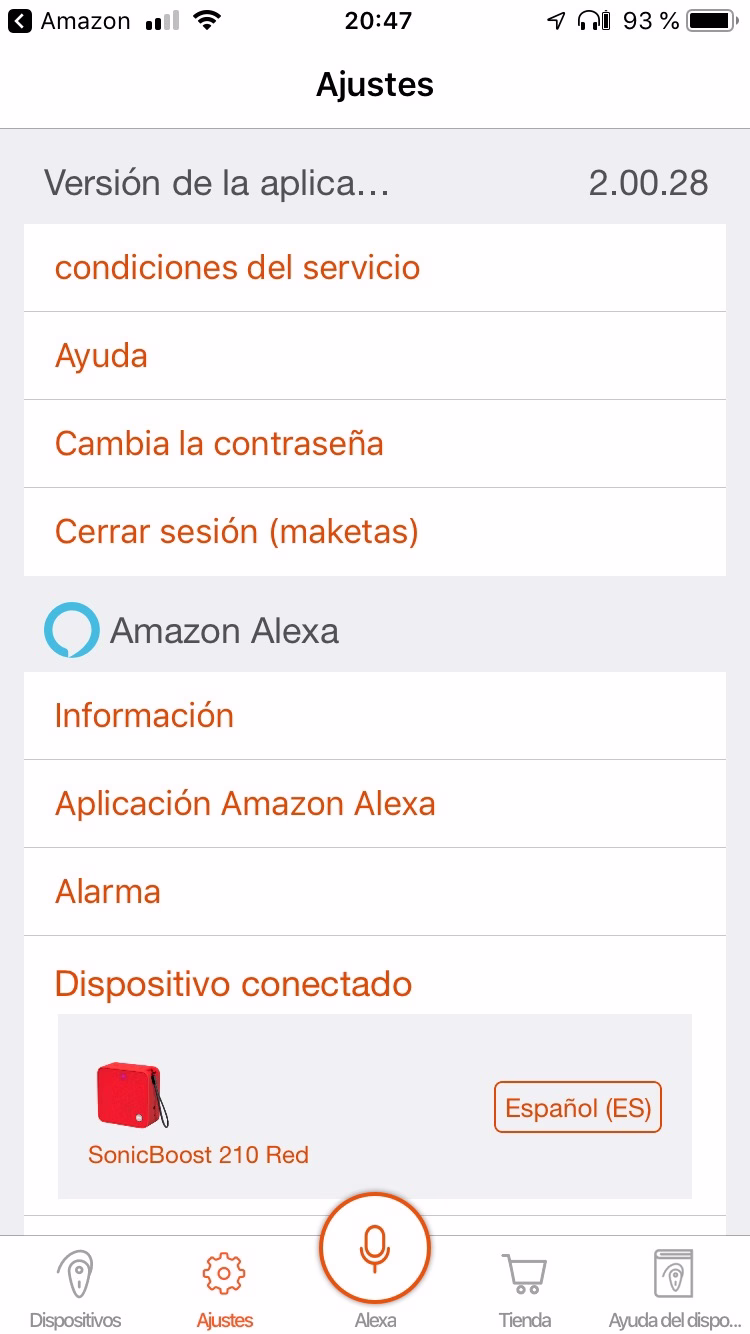The width and height of the screenshot is (750, 1334).
Task: Return to Amazon via status bar back
Action: pyautogui.click(x=70, y=21)
